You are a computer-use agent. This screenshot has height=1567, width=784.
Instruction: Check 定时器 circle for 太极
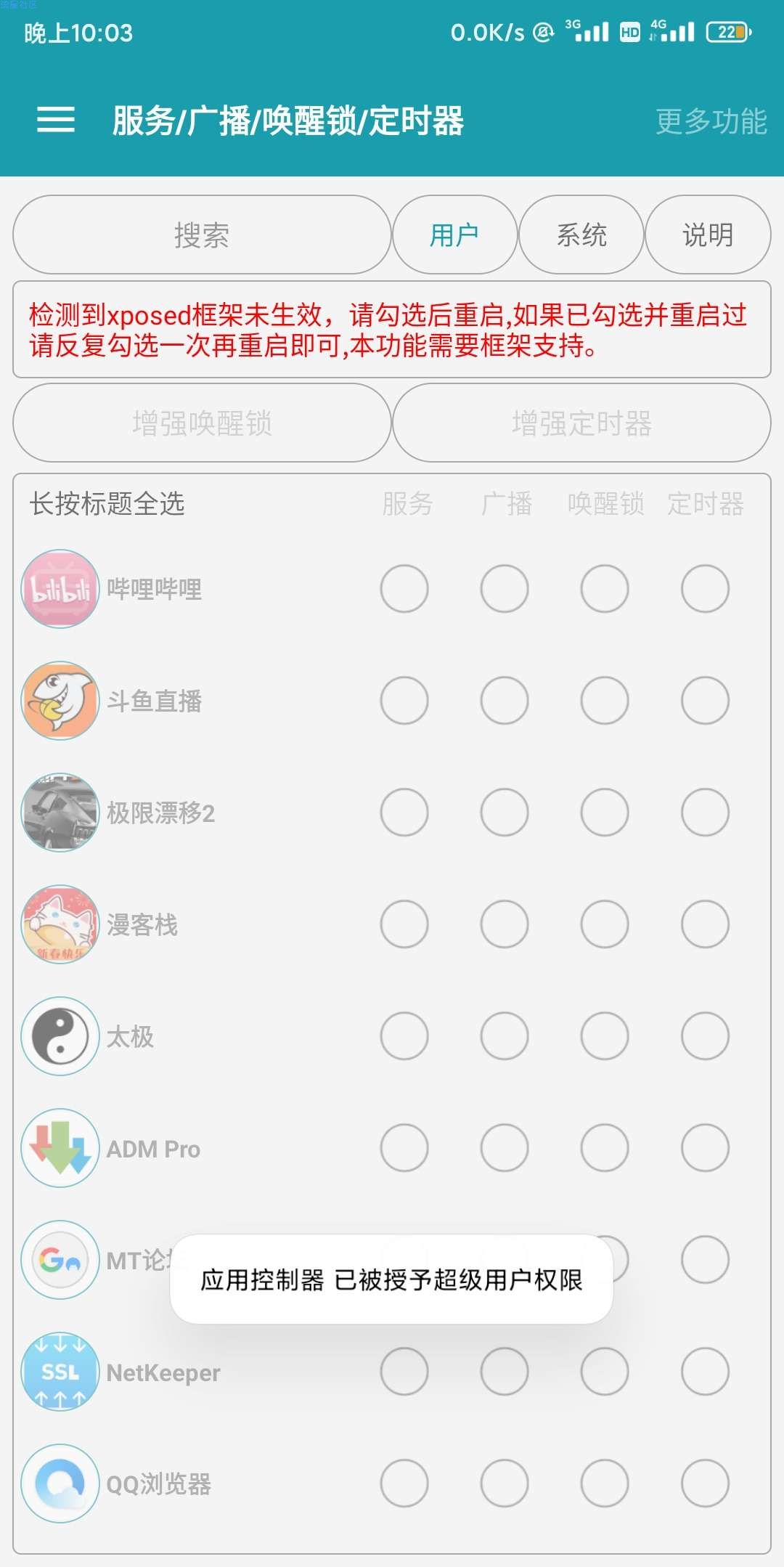(x=705, y=1036)
